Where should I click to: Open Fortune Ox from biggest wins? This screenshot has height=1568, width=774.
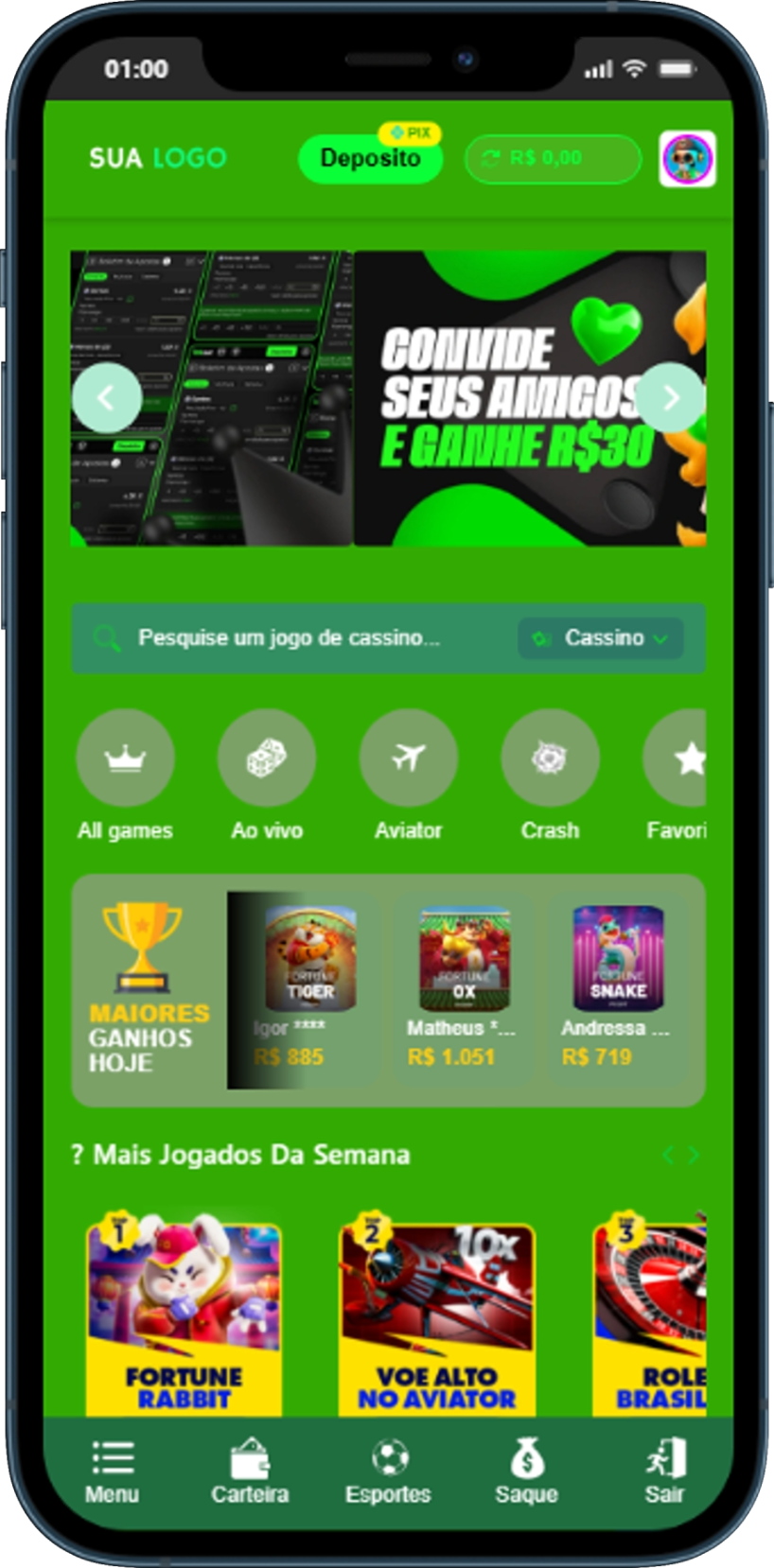click(x=465, y=960)
